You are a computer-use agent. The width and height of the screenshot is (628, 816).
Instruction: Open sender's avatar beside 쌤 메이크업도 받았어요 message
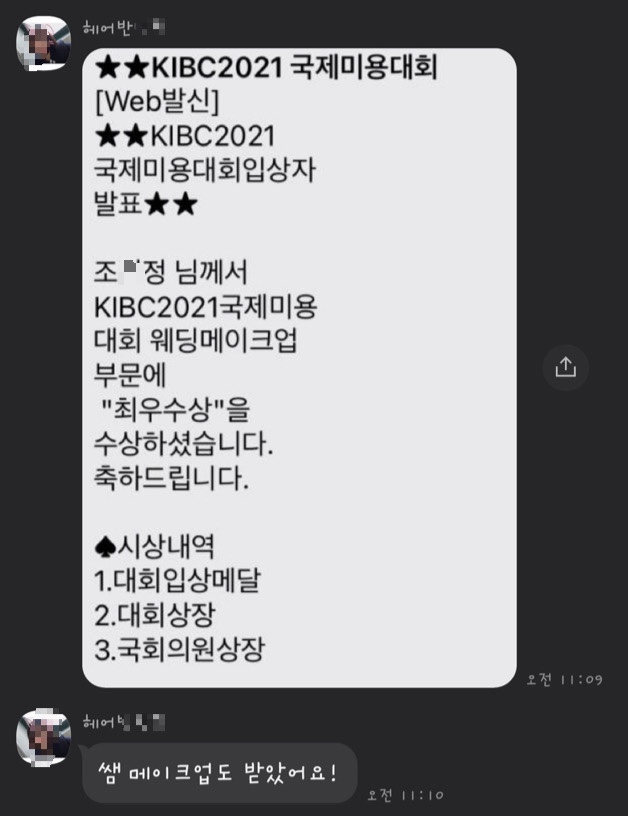pyautogui.click(x=44, y=738)
